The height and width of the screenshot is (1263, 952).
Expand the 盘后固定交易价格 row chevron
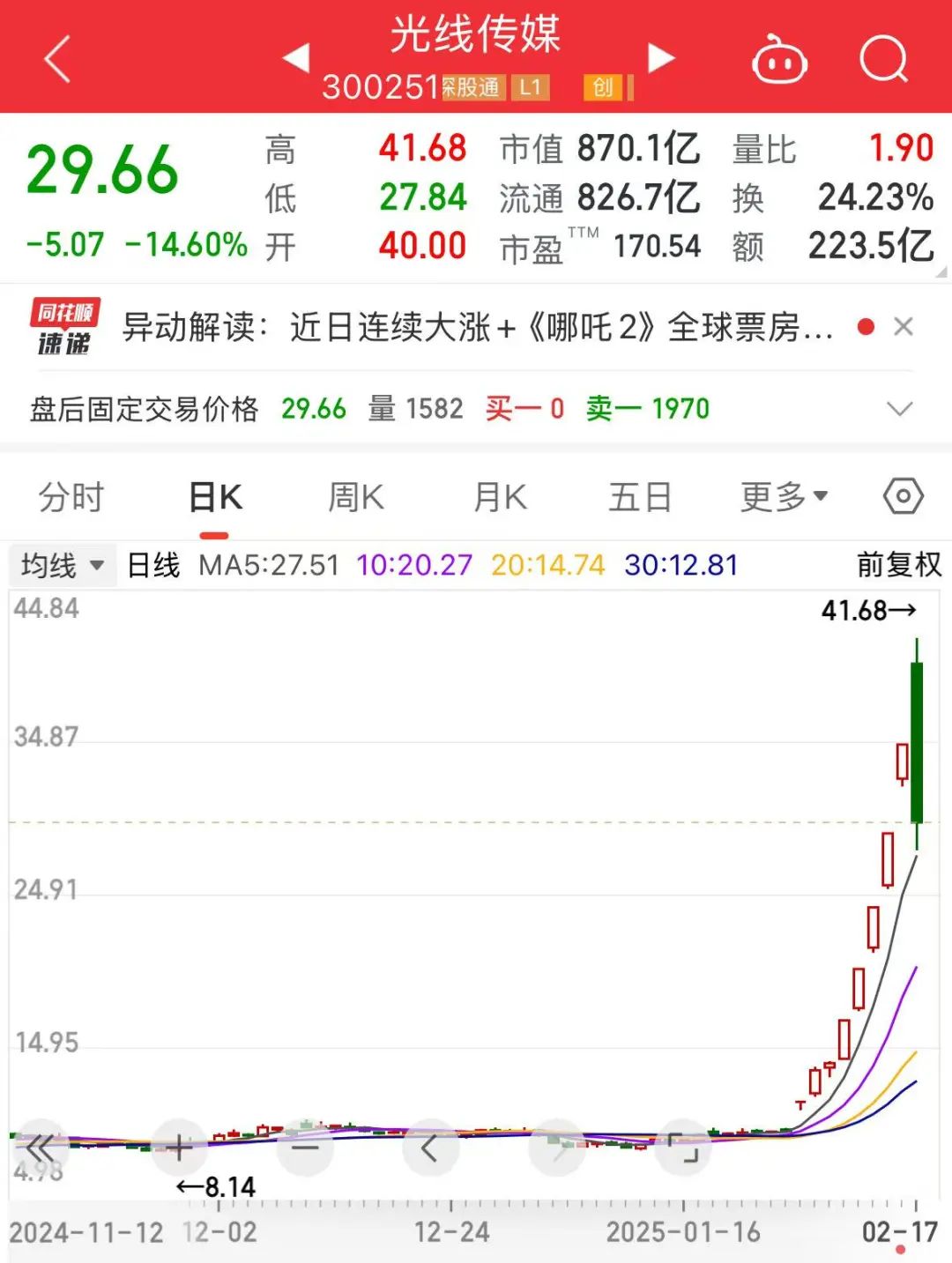click(900, 408)
